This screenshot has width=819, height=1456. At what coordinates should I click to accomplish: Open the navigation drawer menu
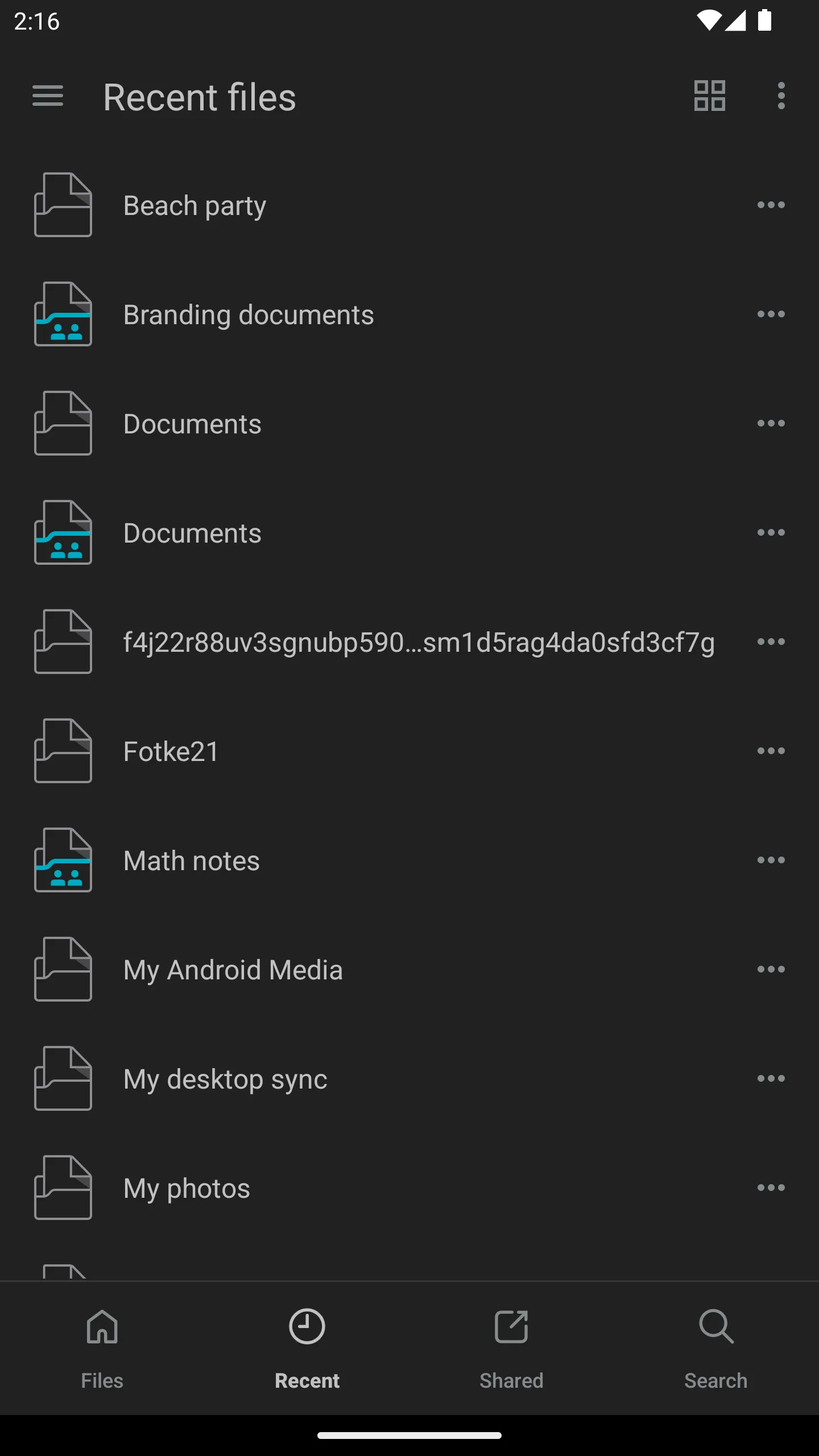coord(47,96)
